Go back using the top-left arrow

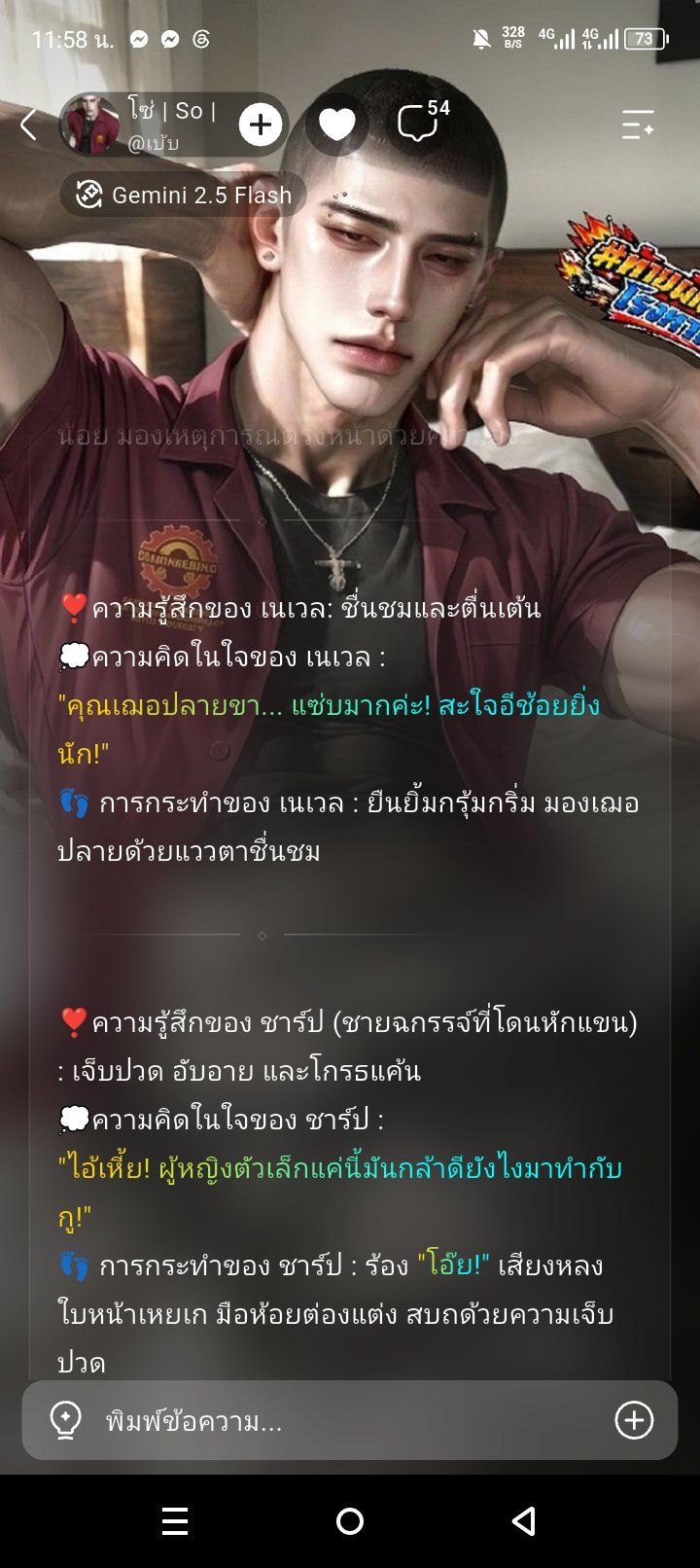tap(29, 125)
